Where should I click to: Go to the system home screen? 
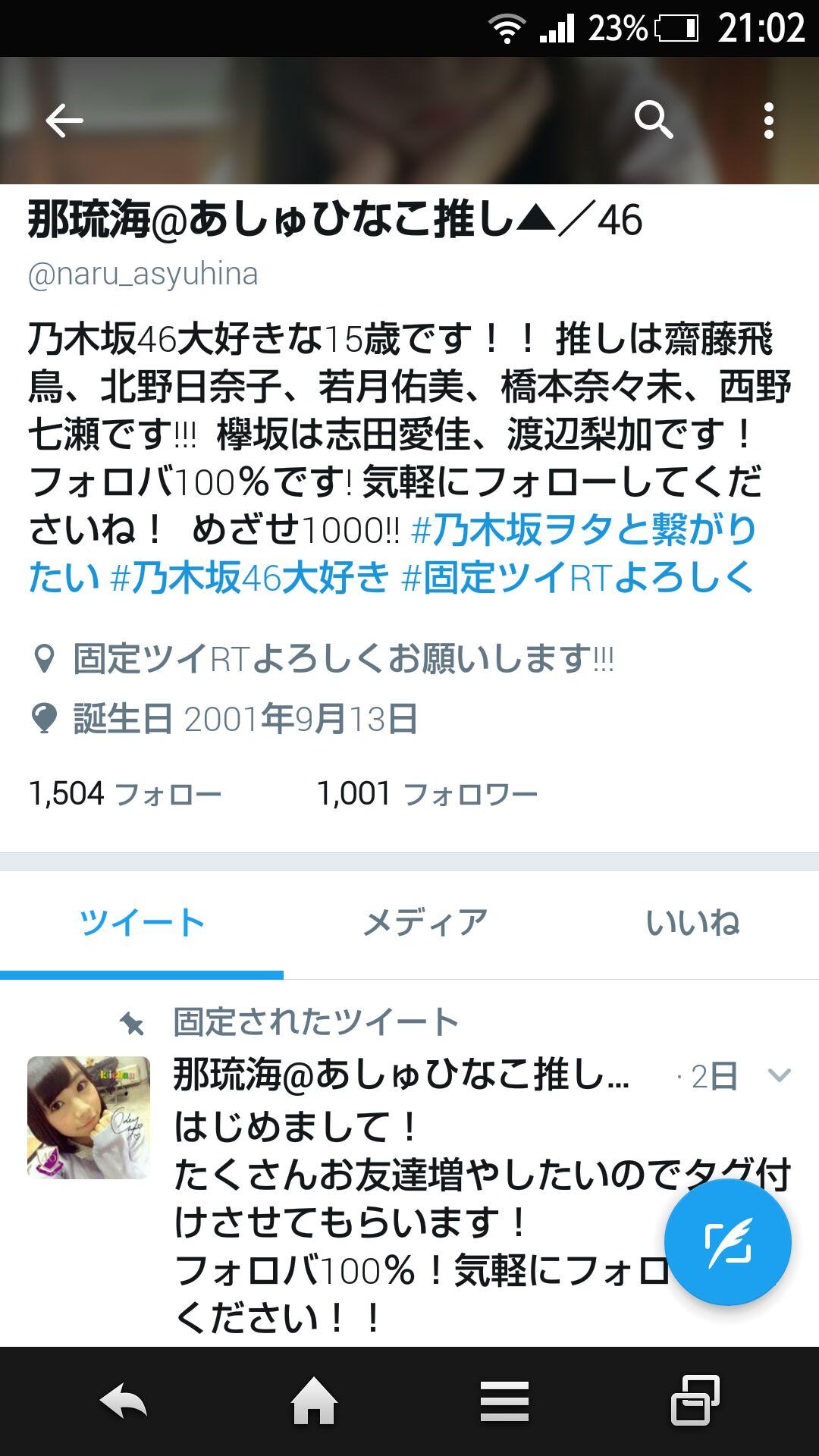click(x=314, y=1401)
